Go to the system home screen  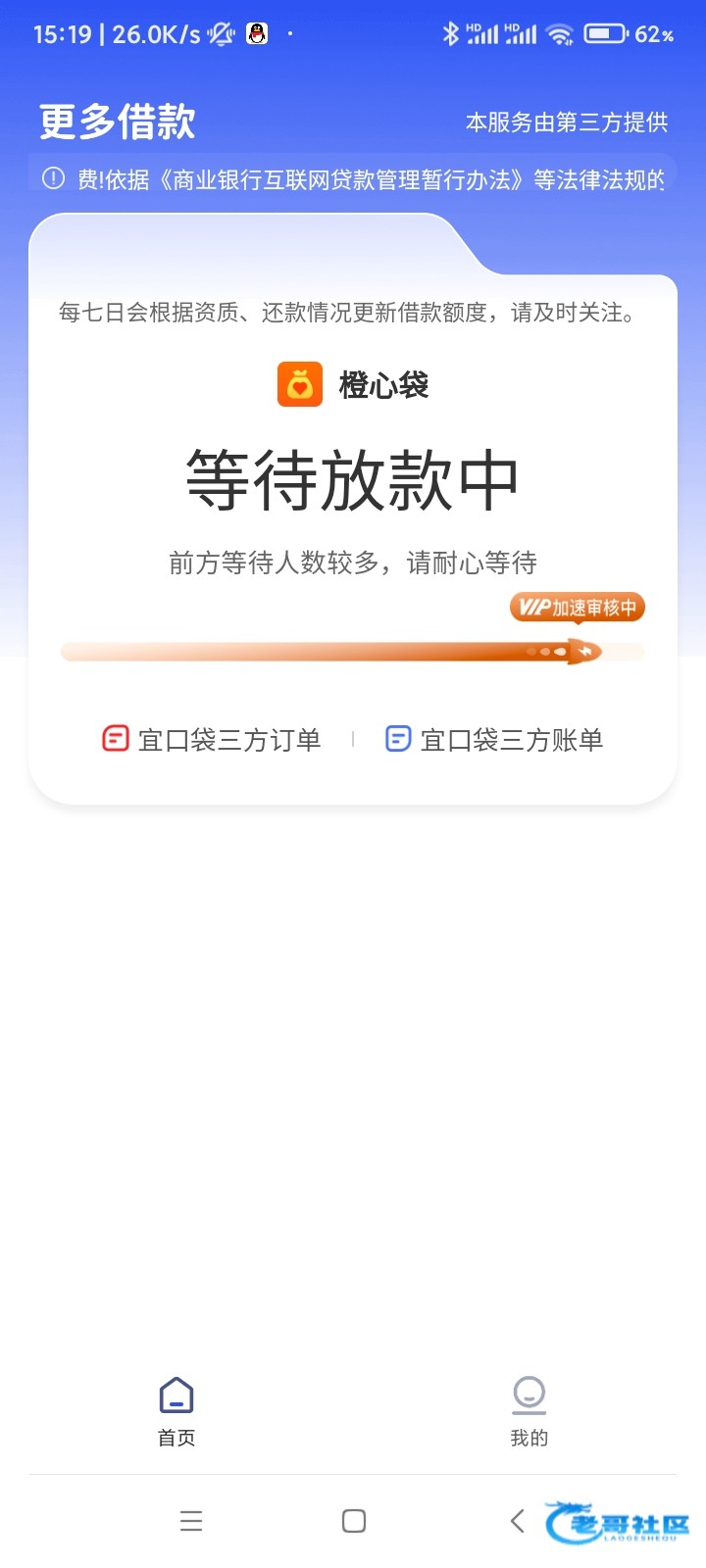354,1521
